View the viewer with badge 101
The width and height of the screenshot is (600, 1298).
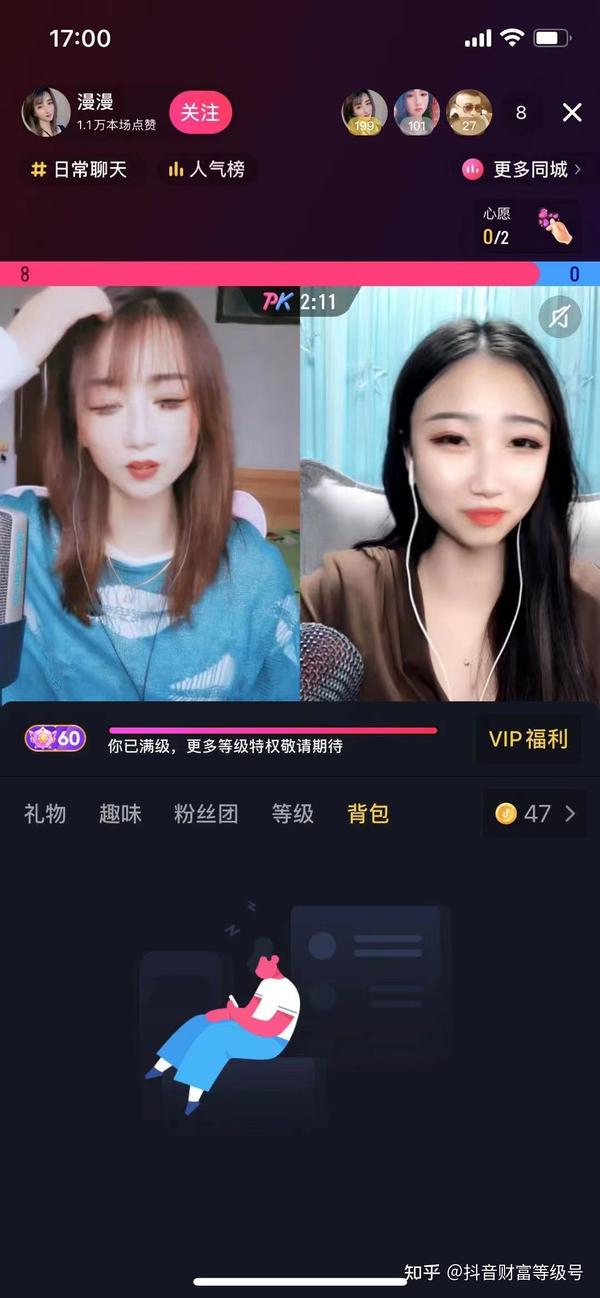pos(417,112)
